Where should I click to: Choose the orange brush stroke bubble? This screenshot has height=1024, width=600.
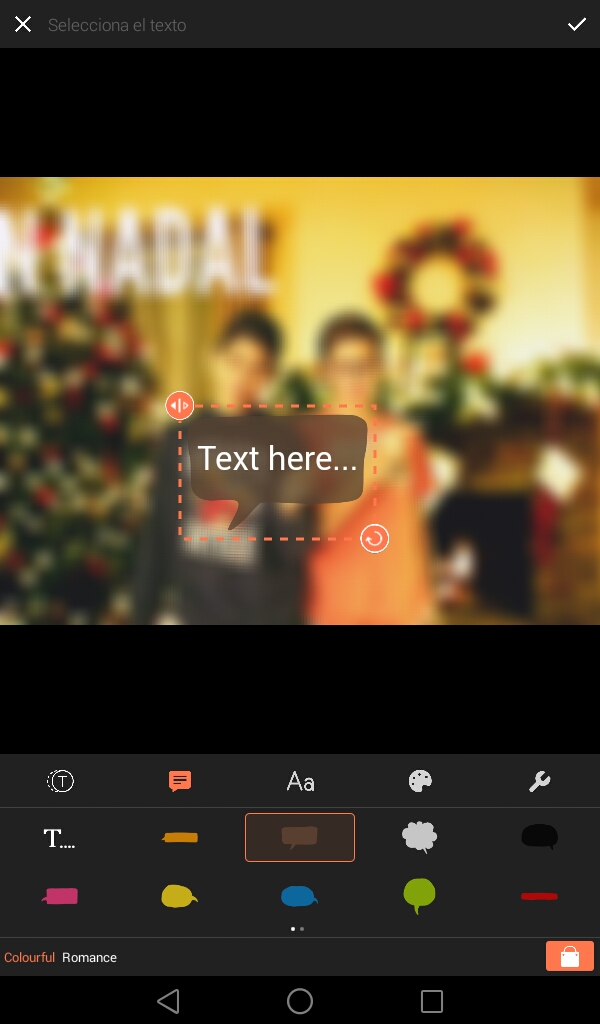180,838
